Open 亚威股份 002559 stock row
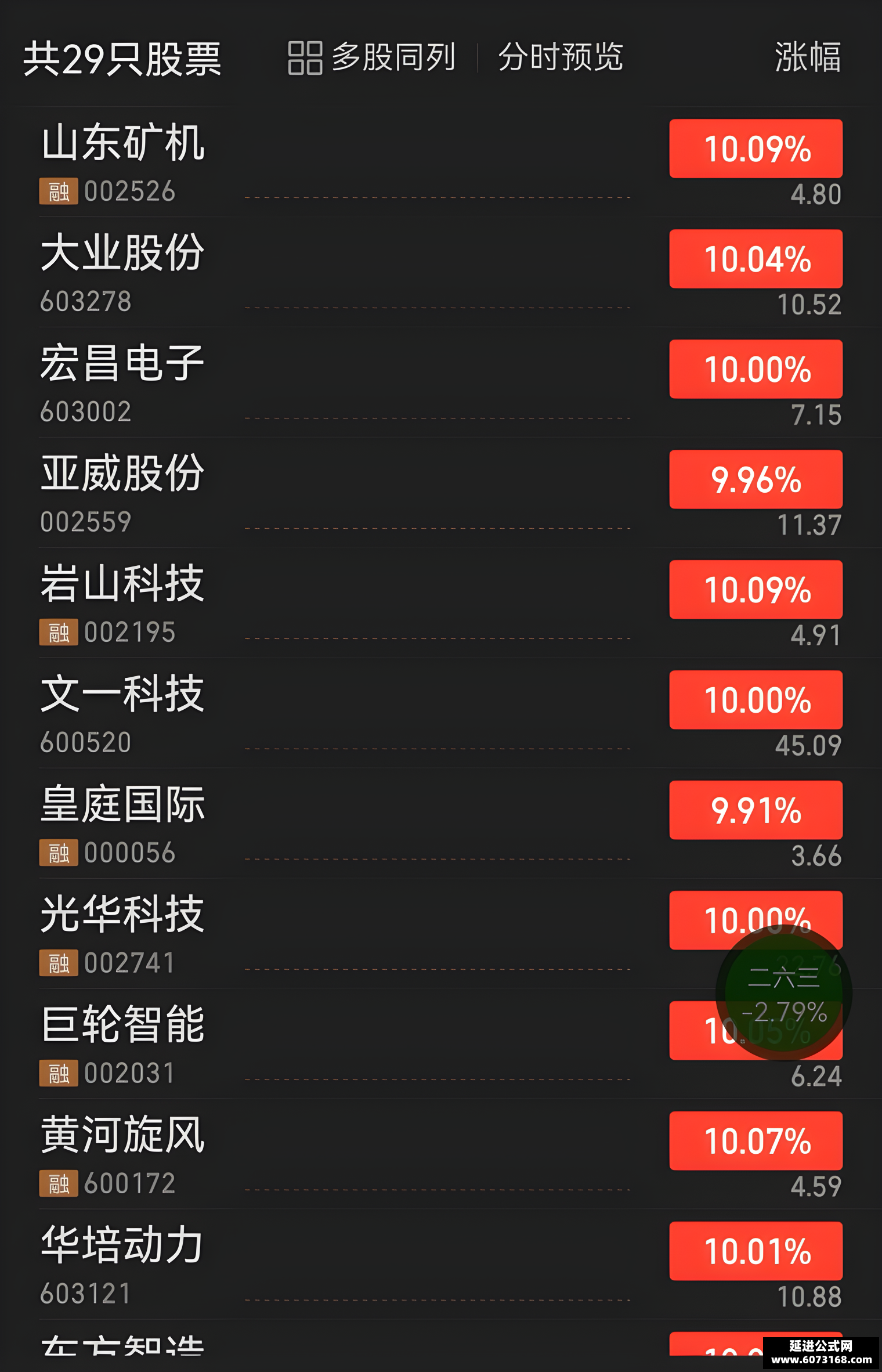The width and height of the screenshot is (882, 1372). [x=441, y=493]
